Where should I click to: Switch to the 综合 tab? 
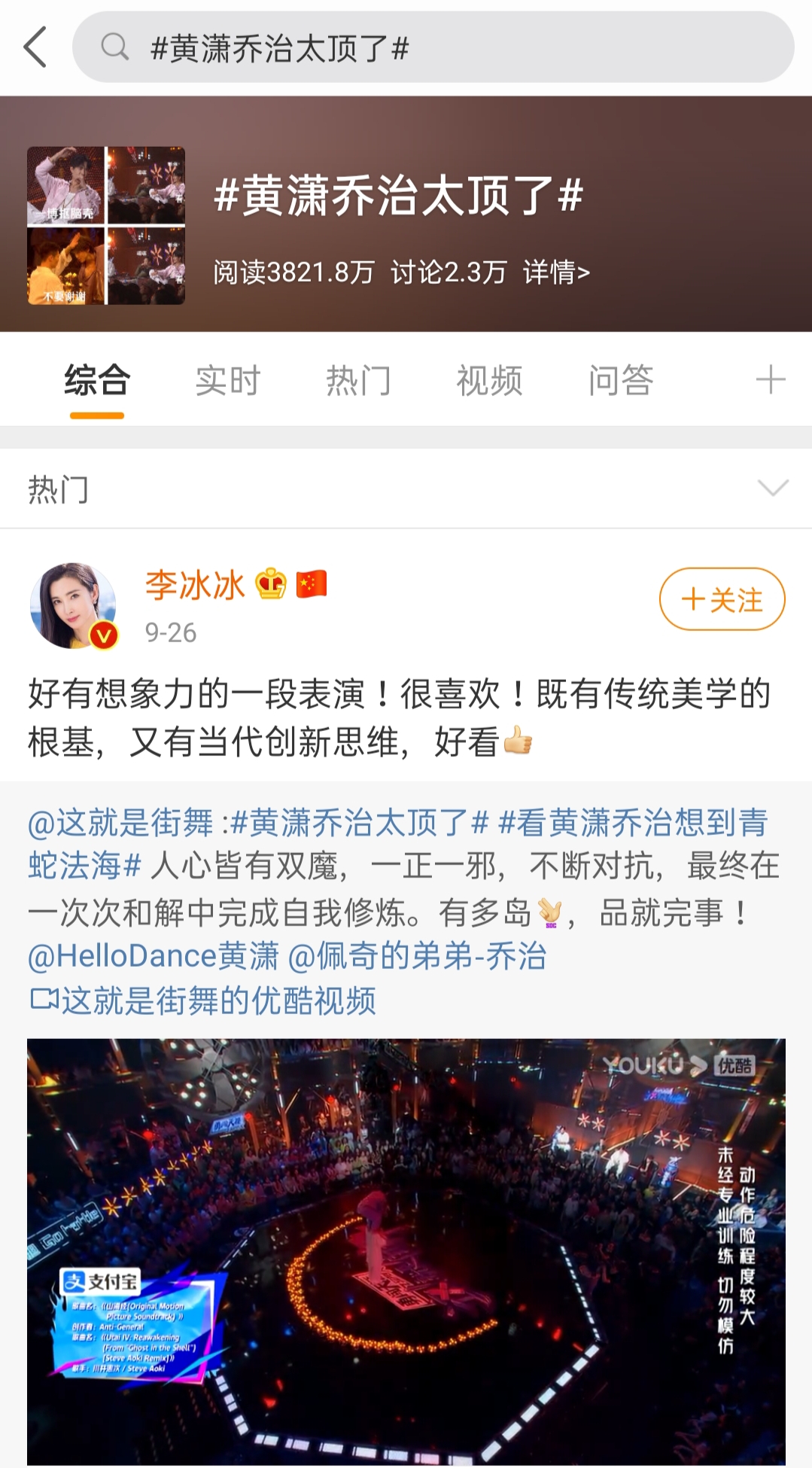97,380
